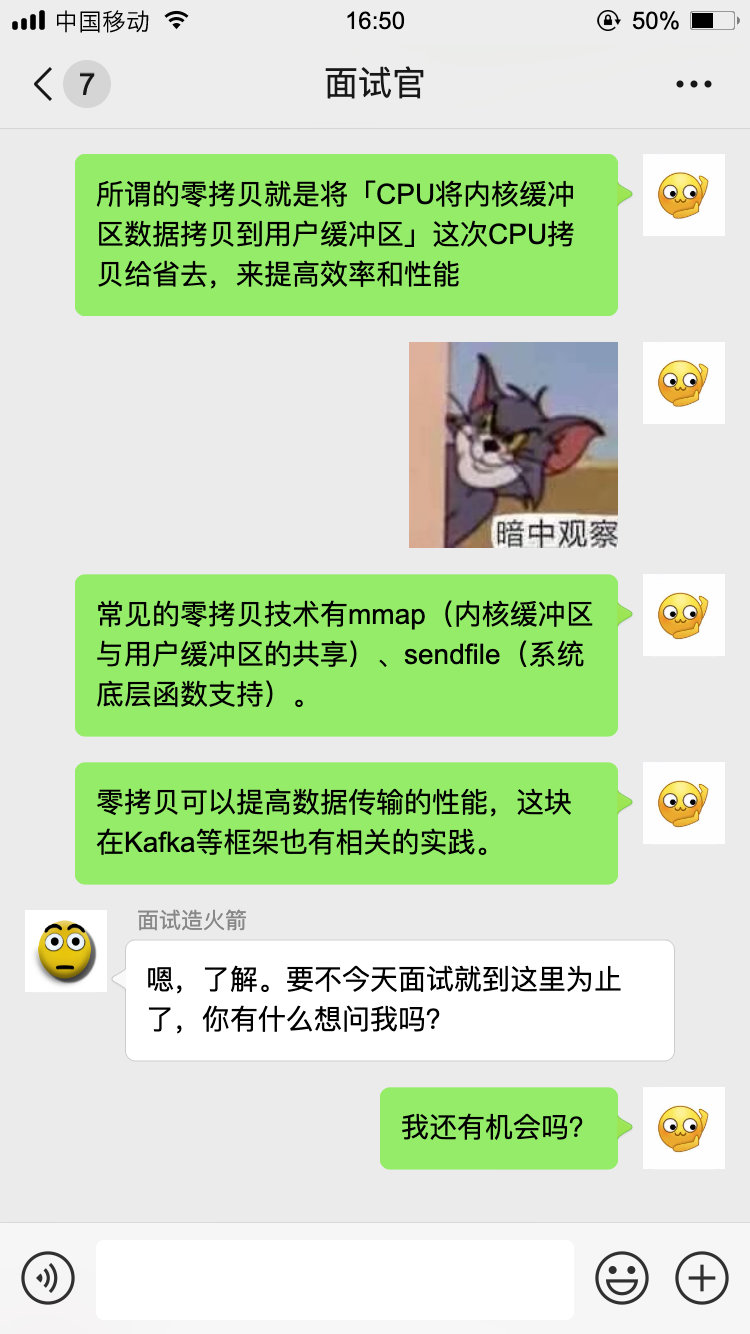Focus the message text field

[x=334, y=1278]
